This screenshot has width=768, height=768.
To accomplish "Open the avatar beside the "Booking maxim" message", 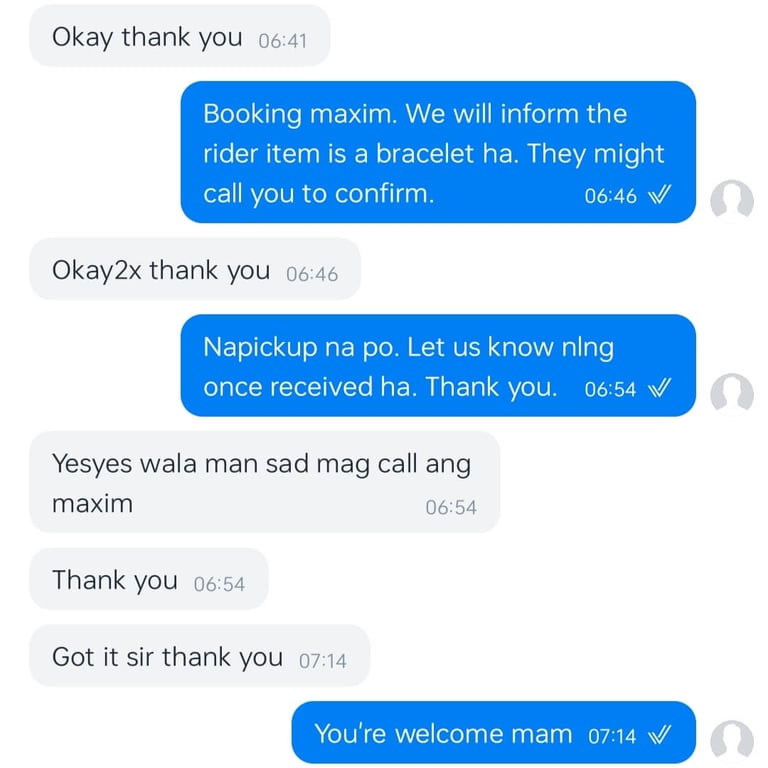I will (x=731, y=201).
